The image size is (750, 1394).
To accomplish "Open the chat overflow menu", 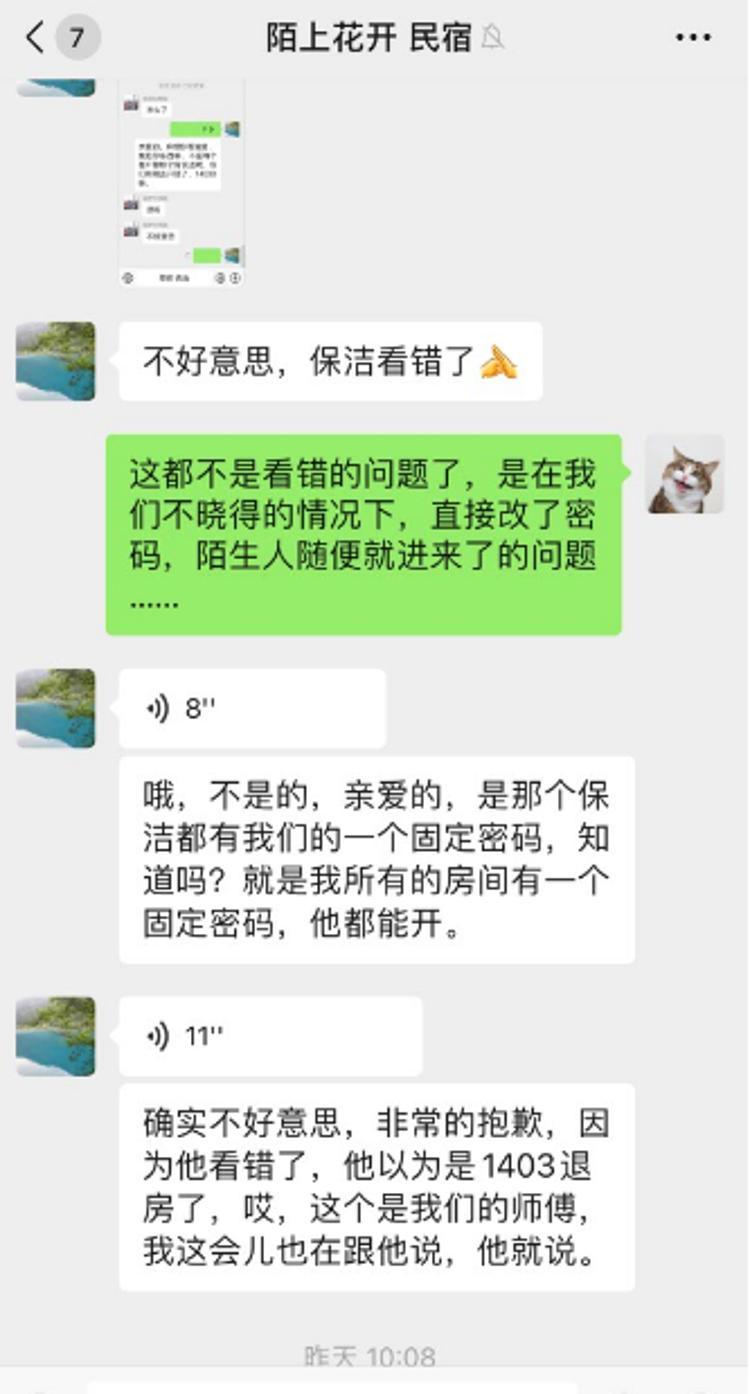I will pos(692,38).
